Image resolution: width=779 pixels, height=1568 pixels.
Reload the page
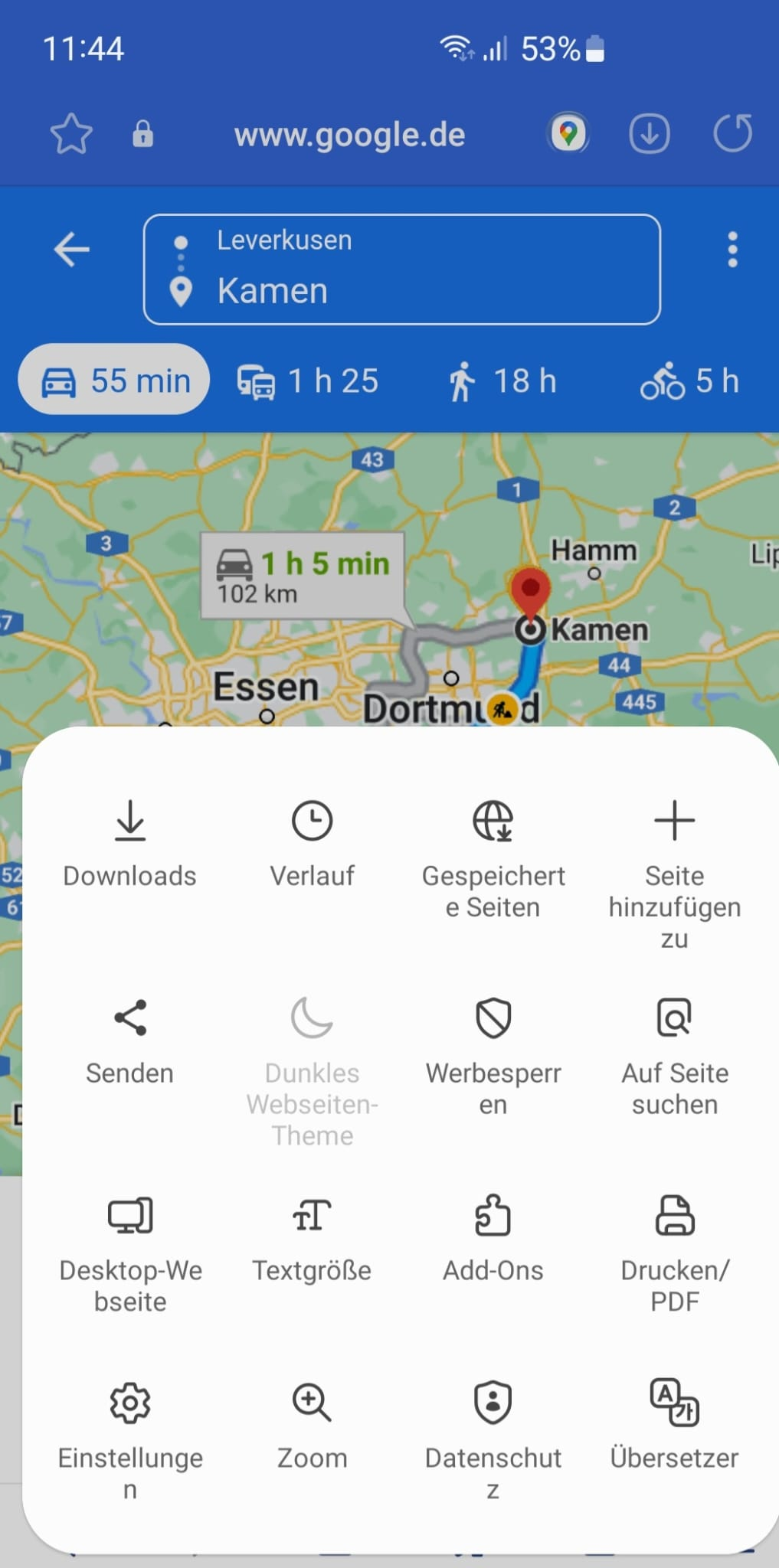(x=732, y=134)
